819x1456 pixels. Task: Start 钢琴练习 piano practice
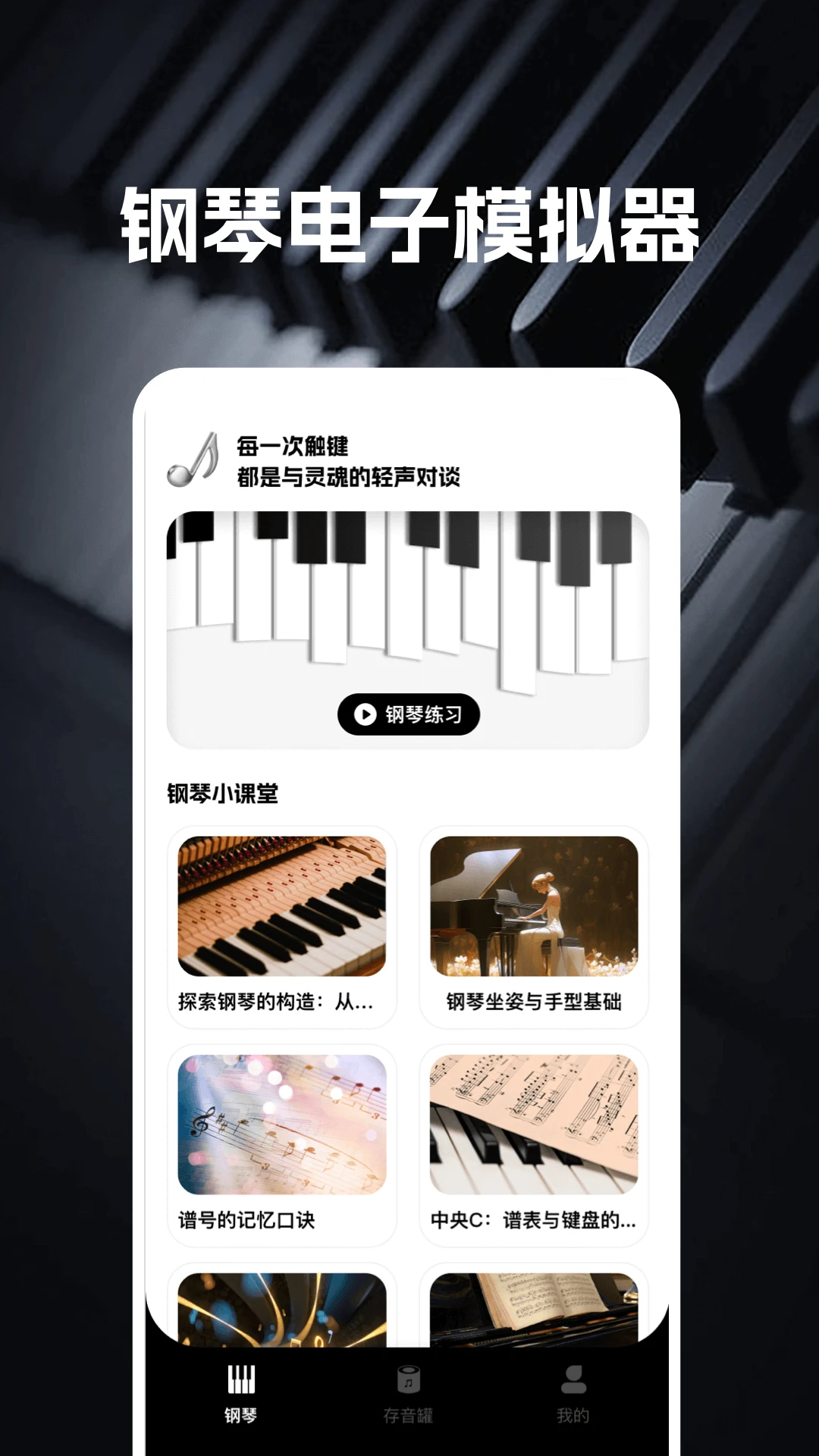pos(409,712)
